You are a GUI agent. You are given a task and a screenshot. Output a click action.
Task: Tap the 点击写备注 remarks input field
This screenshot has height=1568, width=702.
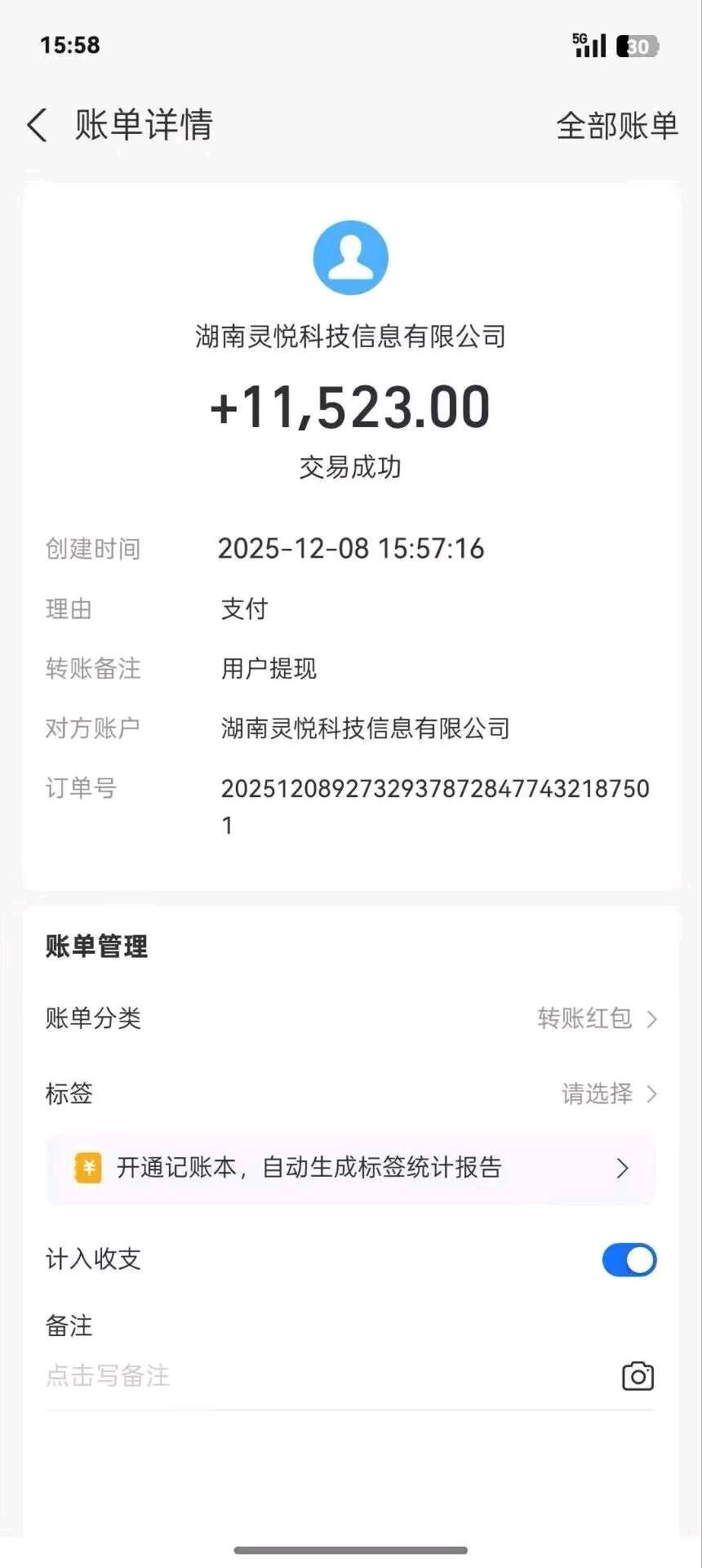pos(107,1376)
